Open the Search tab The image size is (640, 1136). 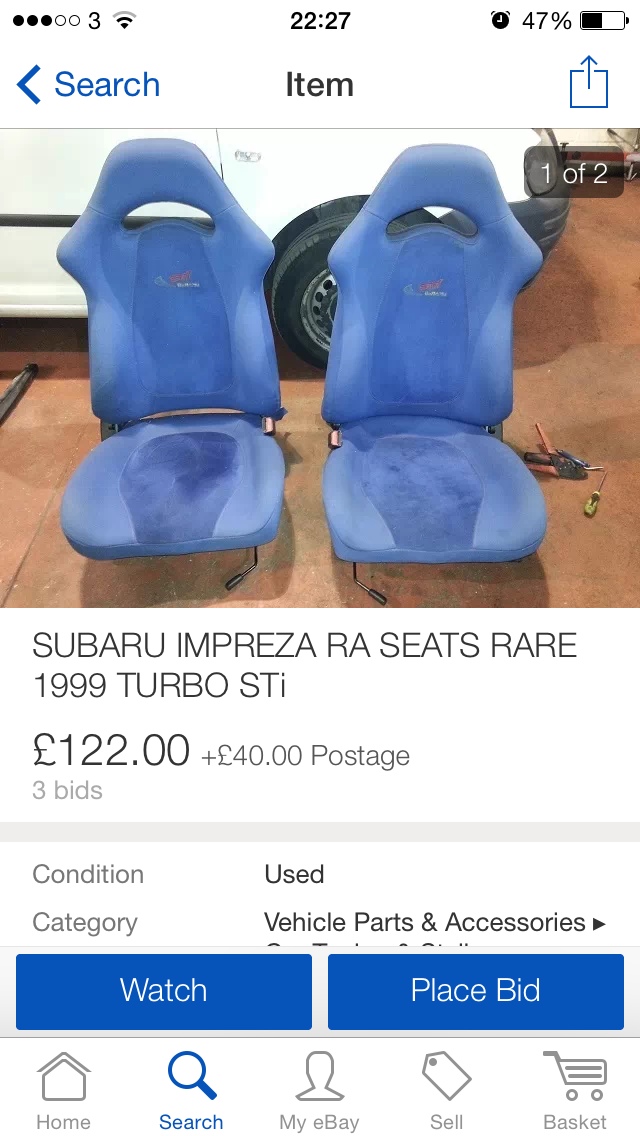(x=191, y=1090)
